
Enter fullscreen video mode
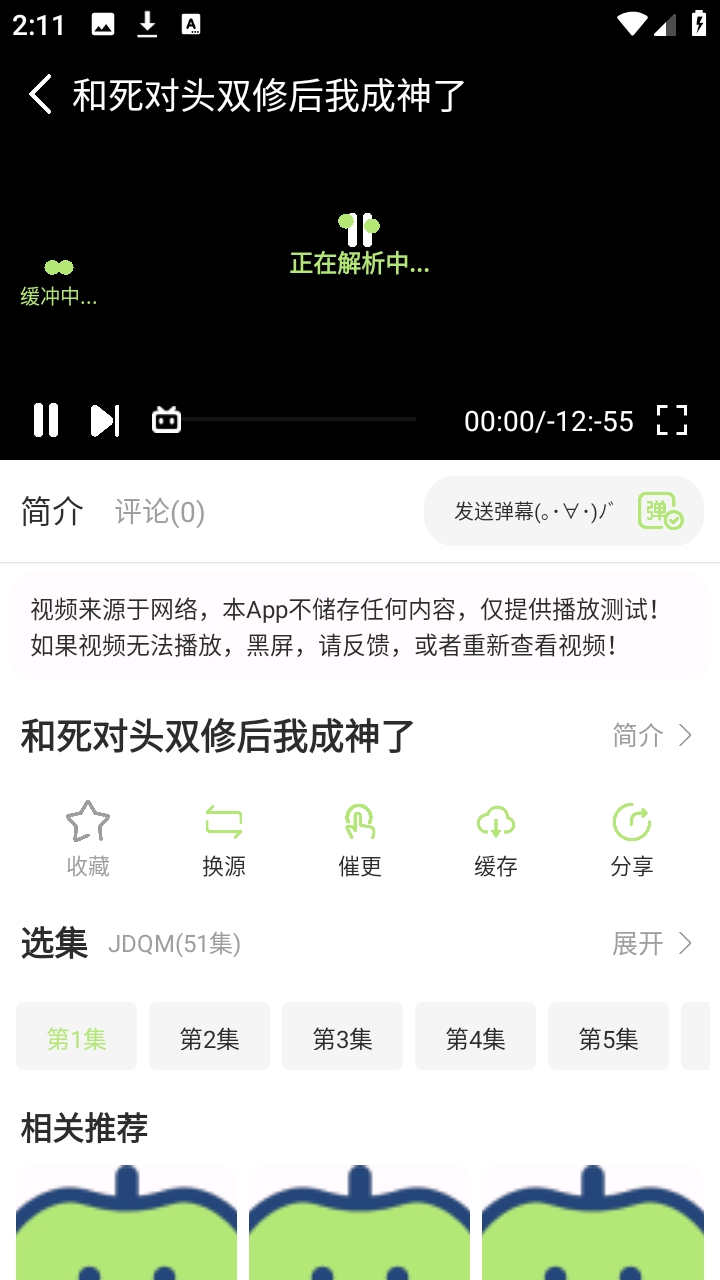[x=672, y=420]
